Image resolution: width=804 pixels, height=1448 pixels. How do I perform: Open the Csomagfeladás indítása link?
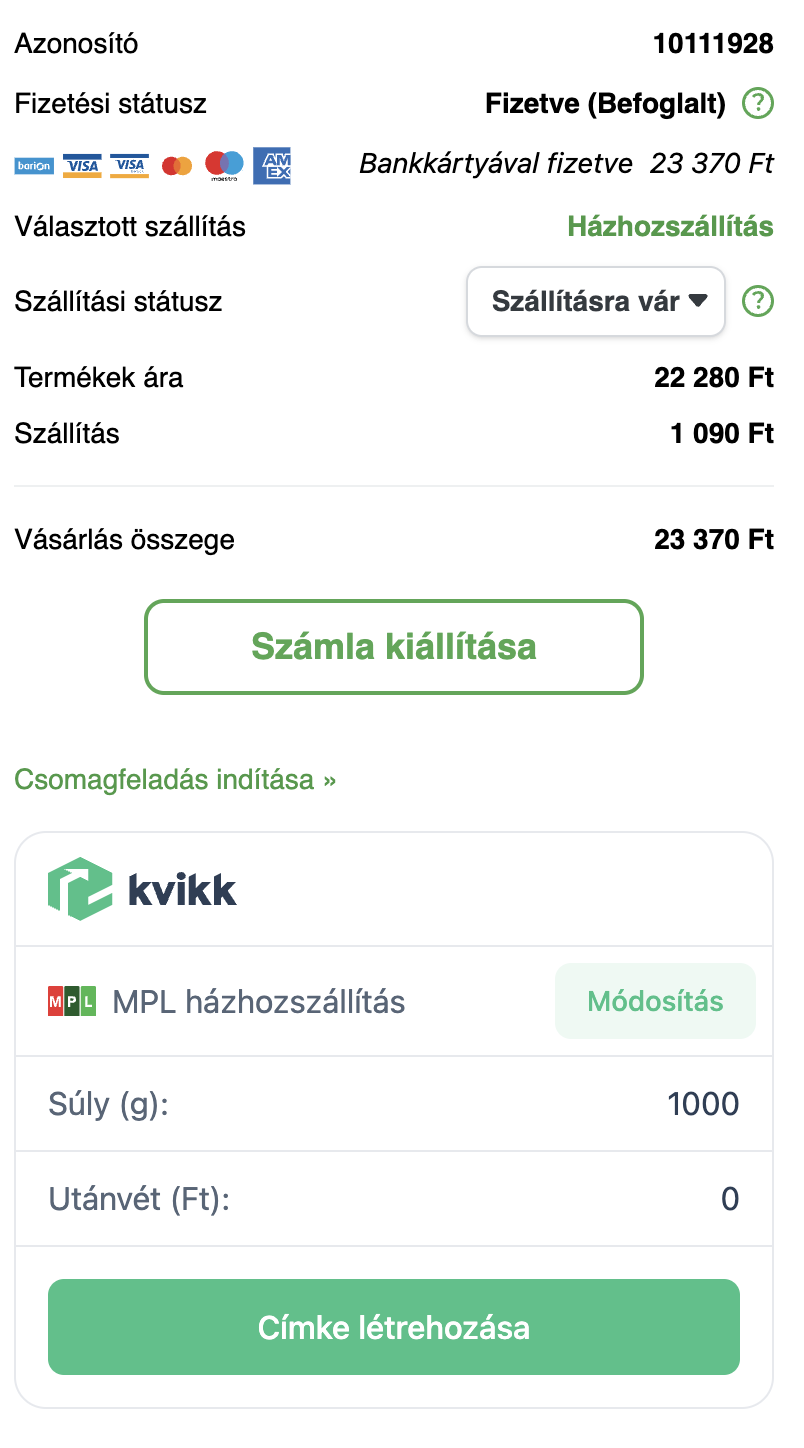coord(175,780)
